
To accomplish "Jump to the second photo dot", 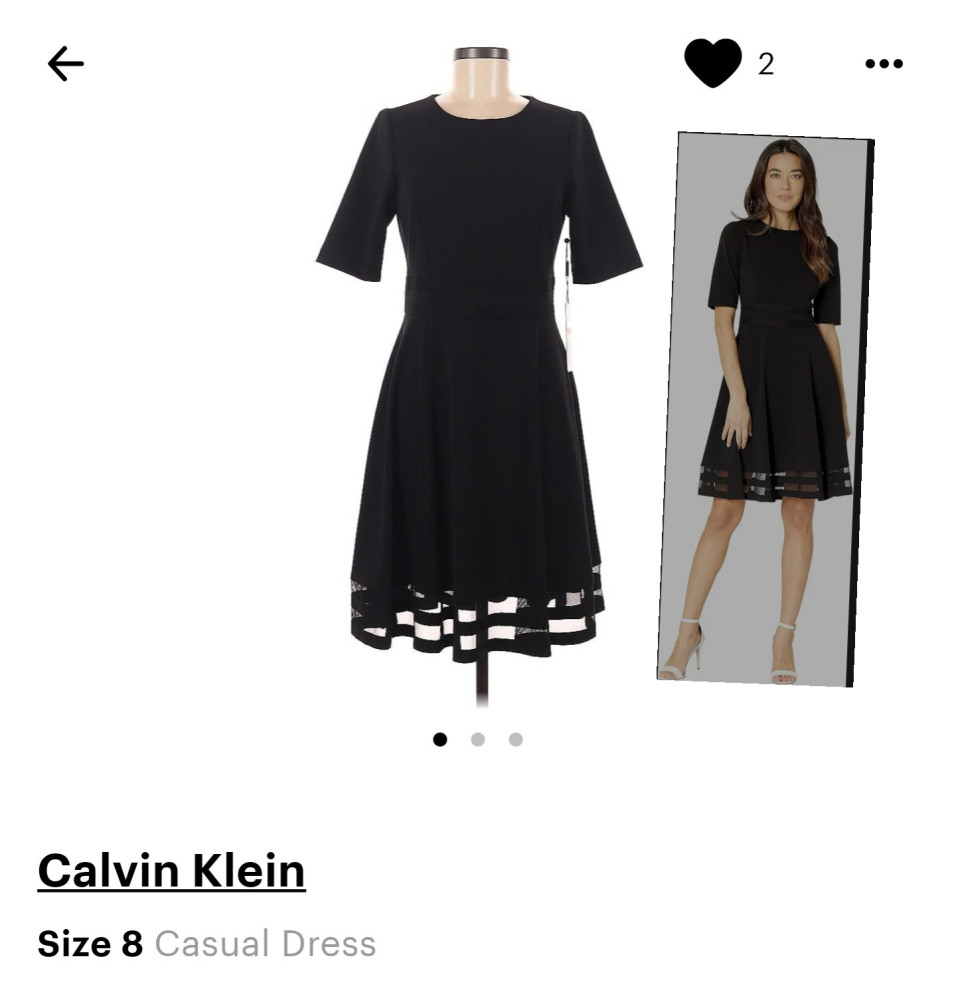I will [x=478, y=740].
